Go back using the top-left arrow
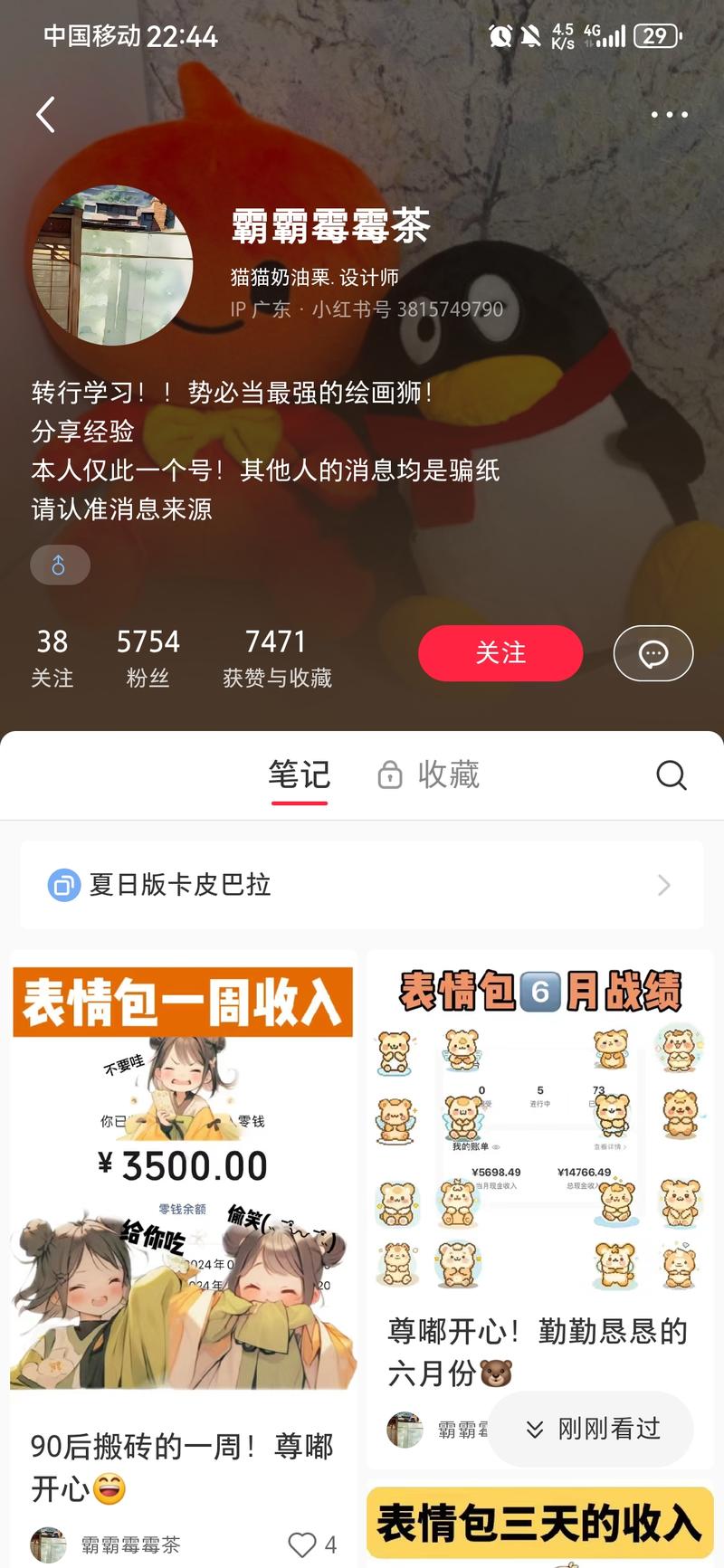Image resolution: width=724 pixels, height=1568 pixels. click(45, 115)
